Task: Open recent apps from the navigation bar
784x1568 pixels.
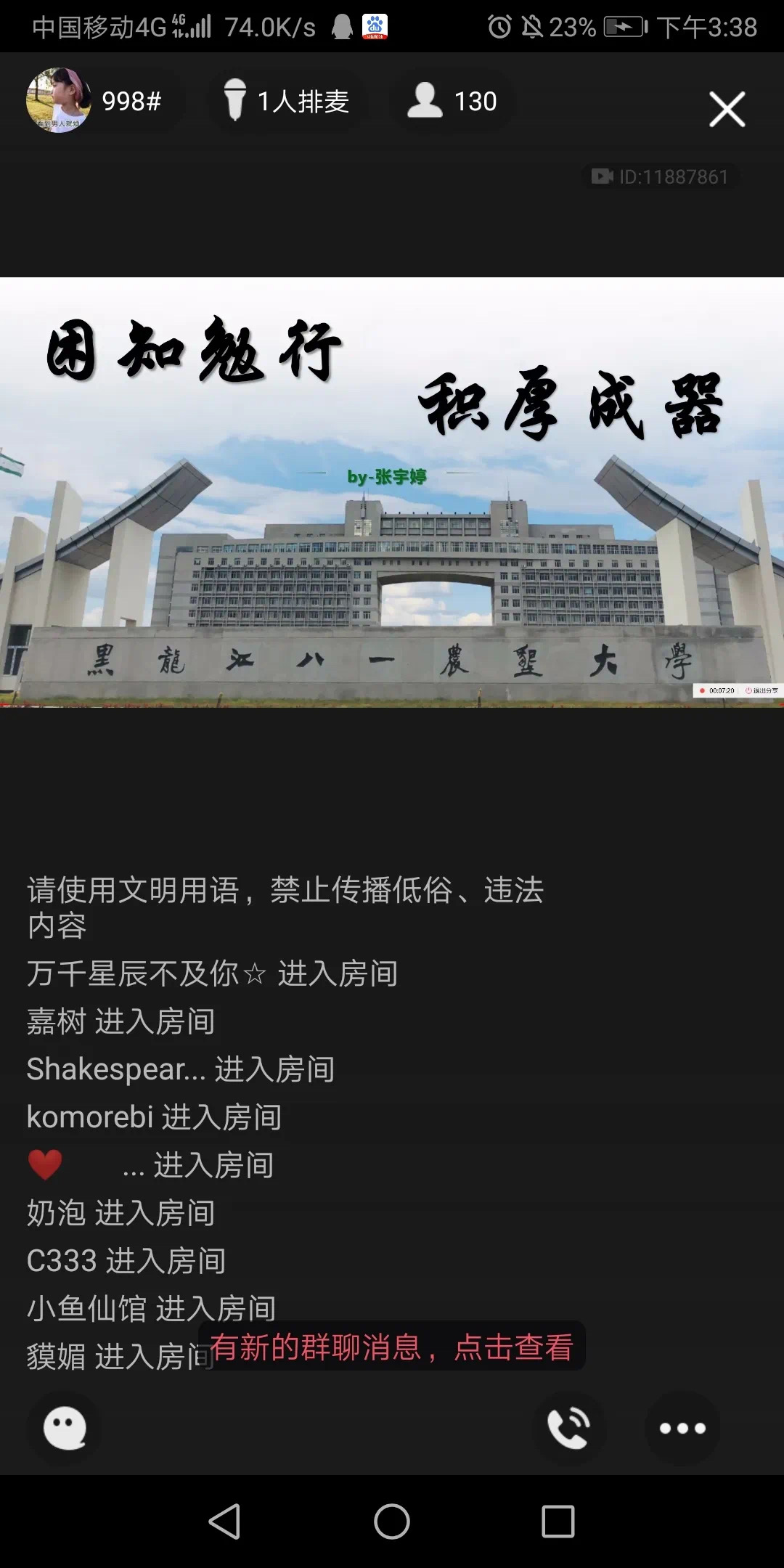Action: (558, 1521)
